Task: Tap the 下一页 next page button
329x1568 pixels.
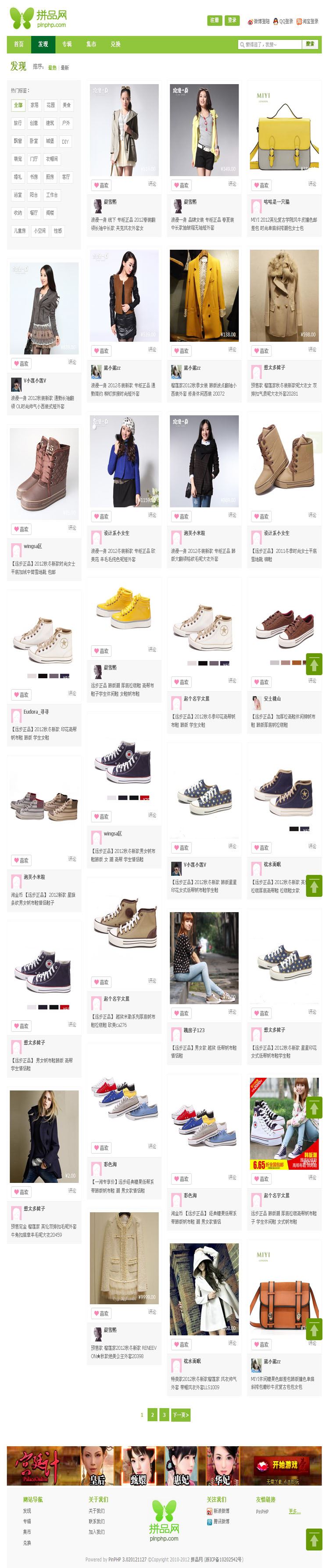Action: pos(180,1415)
